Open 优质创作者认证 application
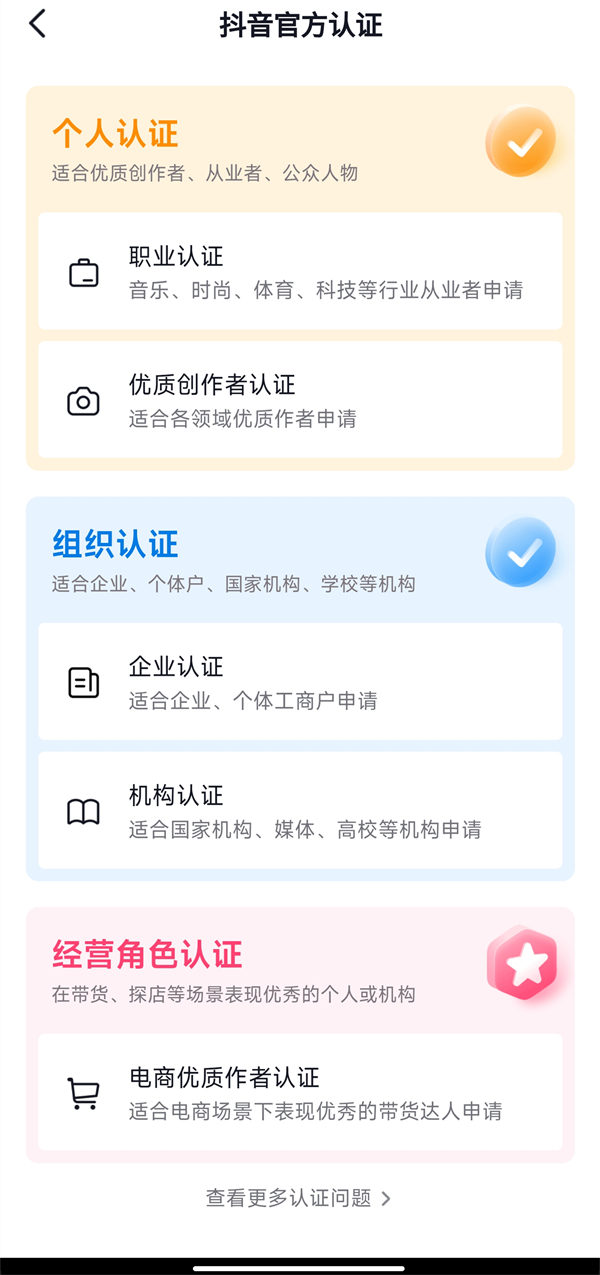The width and height of the screenshot is (600, 1275). coord(300,400)
